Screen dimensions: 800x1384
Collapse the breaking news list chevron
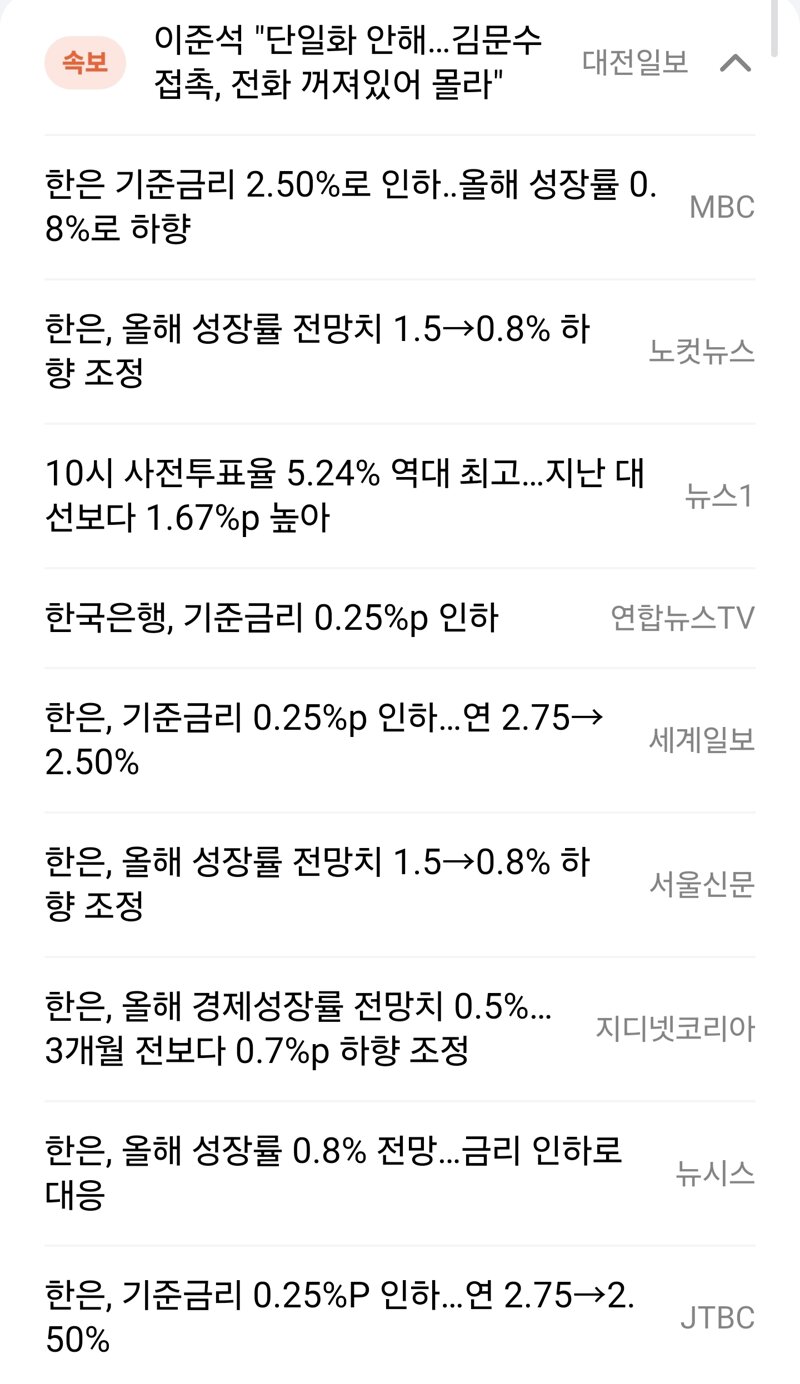[736, 63]
